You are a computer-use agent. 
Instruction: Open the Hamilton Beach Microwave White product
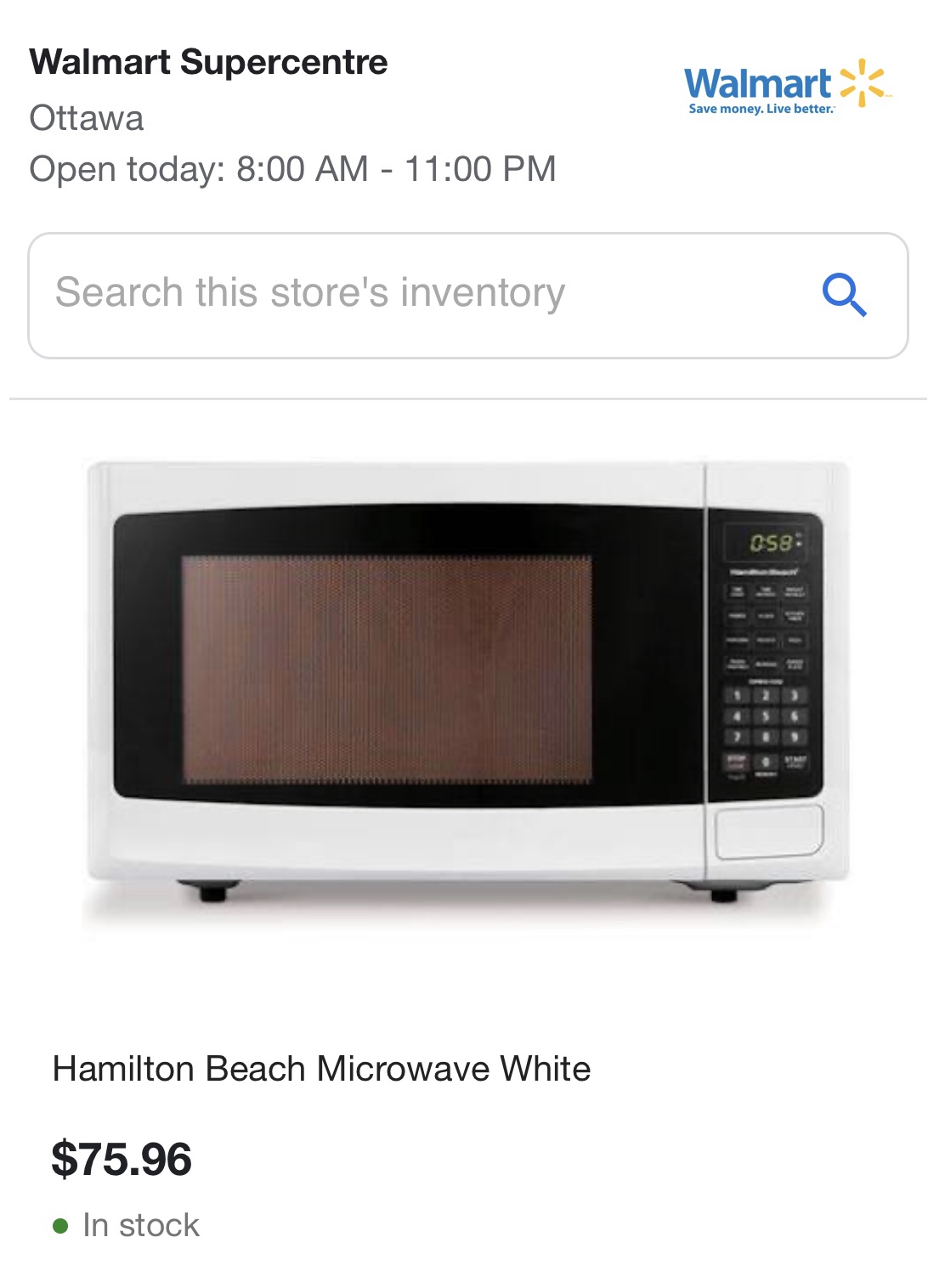[x=321, y=1068]
